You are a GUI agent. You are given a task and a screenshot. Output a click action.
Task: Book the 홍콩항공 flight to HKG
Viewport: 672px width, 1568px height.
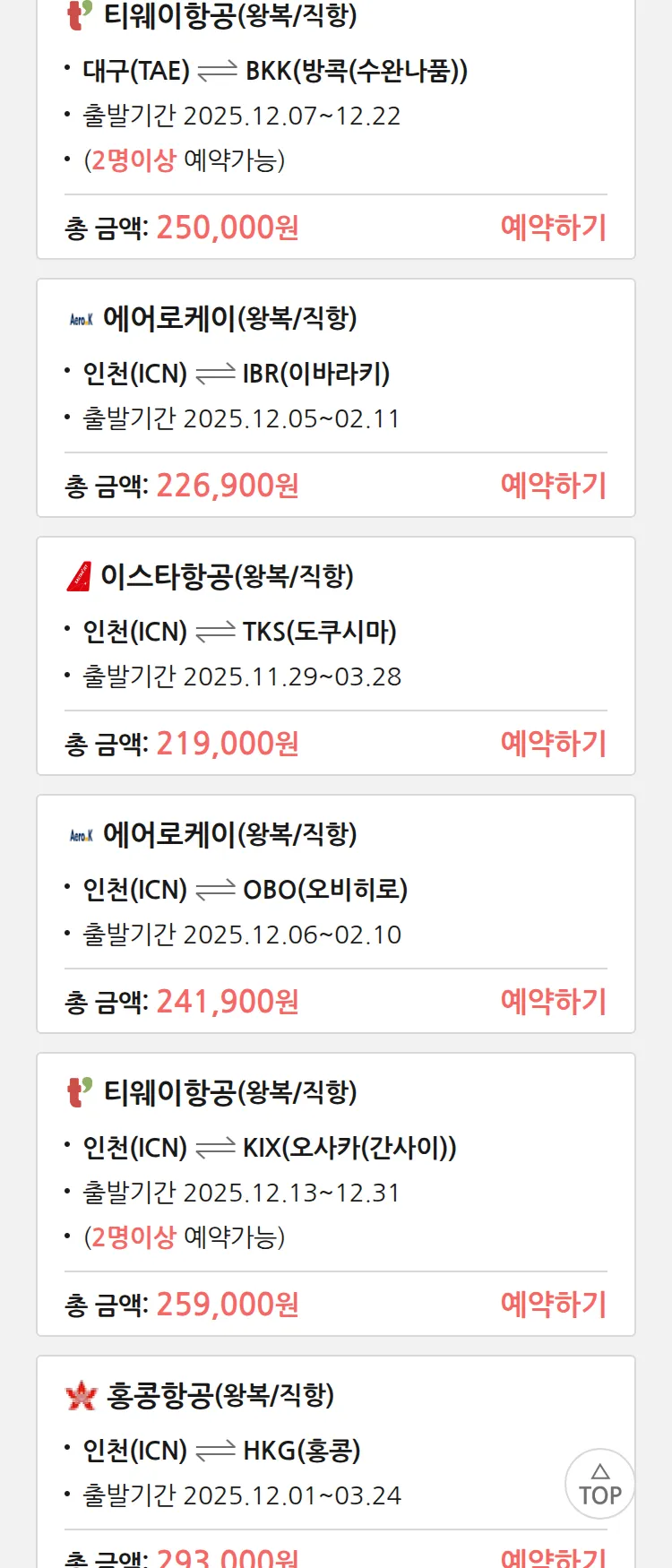[x=553, y=1557]
